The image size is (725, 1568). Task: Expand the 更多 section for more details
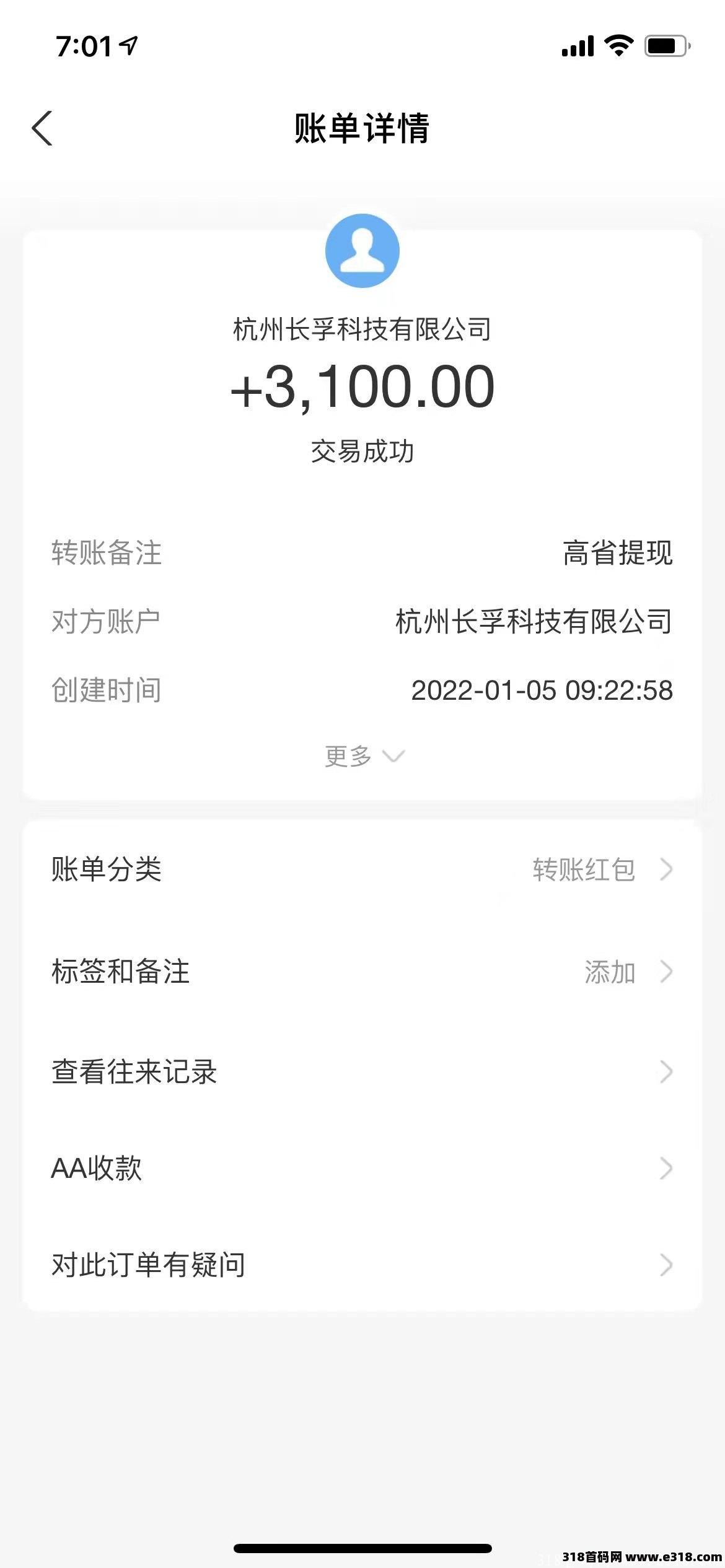tap(362, 757)
